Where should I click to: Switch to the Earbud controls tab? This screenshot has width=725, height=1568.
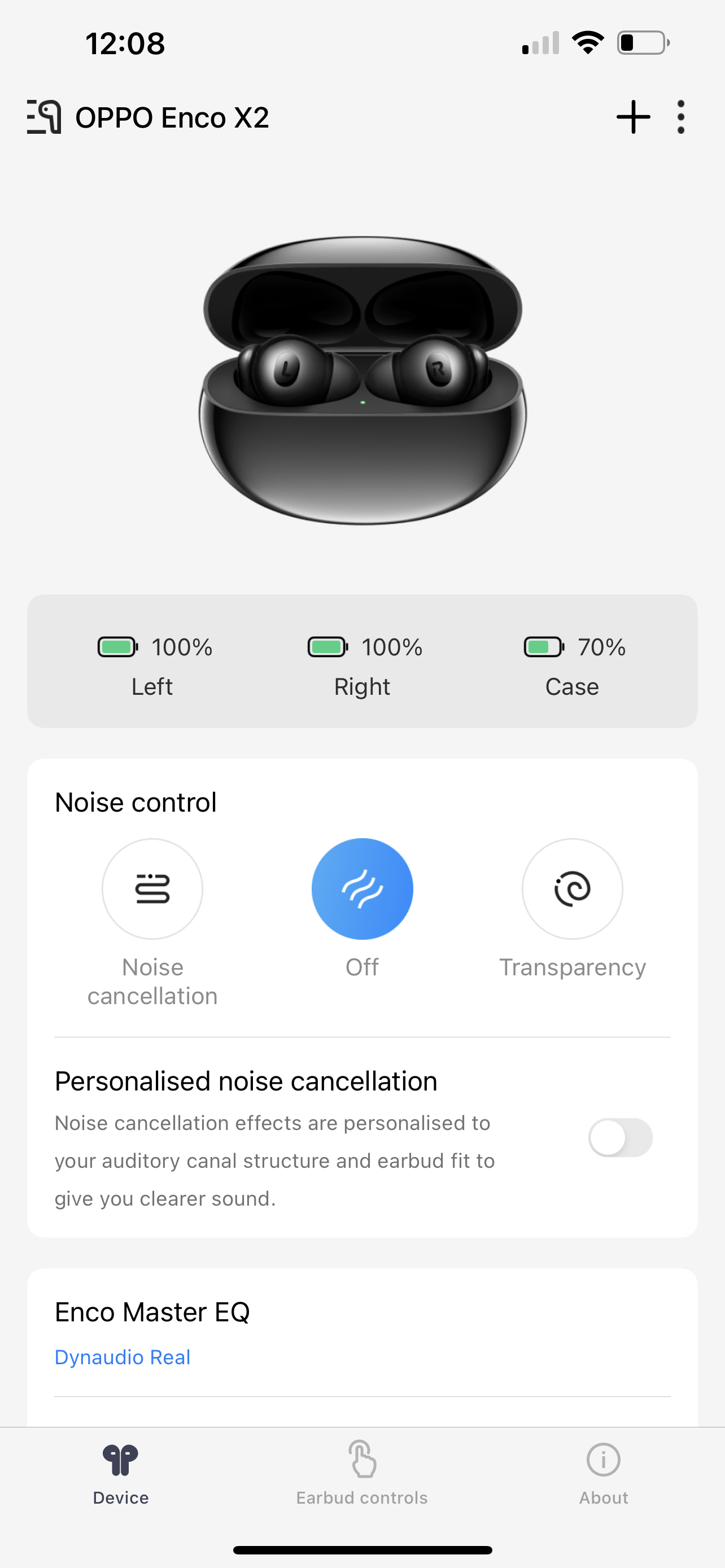(x=362, y=1472)
